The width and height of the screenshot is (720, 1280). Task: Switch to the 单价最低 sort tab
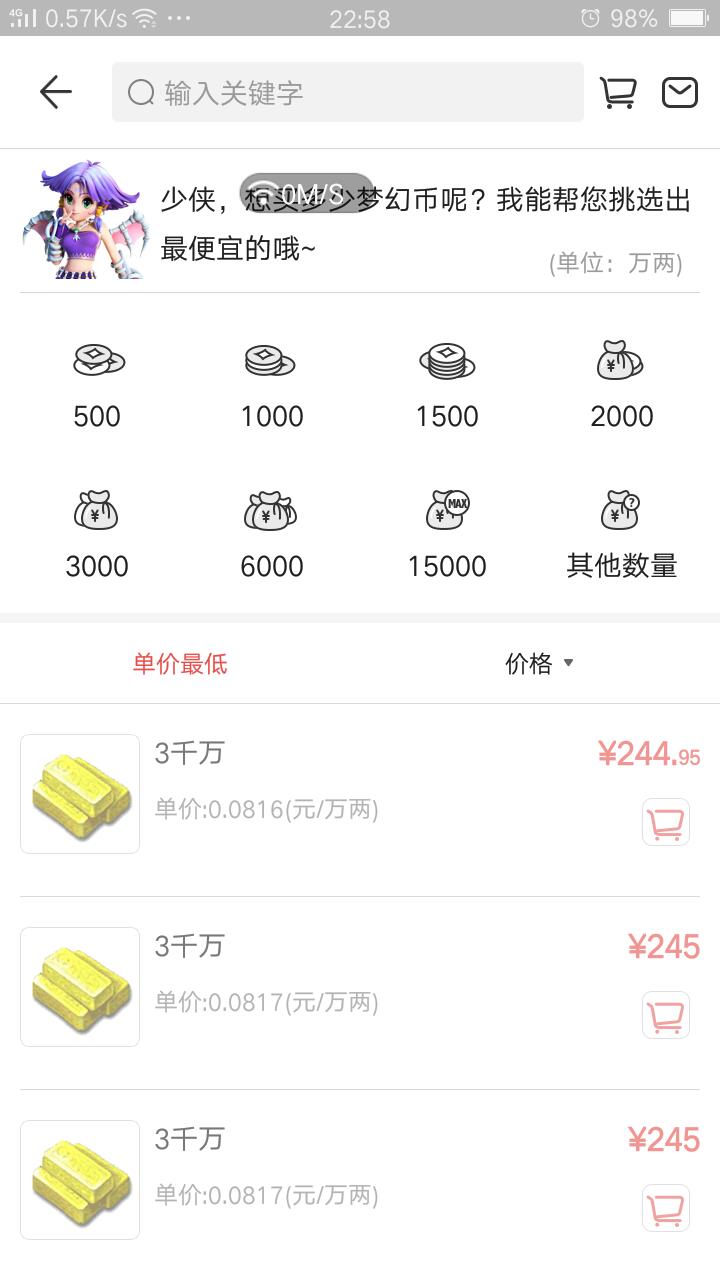point(180,664)
